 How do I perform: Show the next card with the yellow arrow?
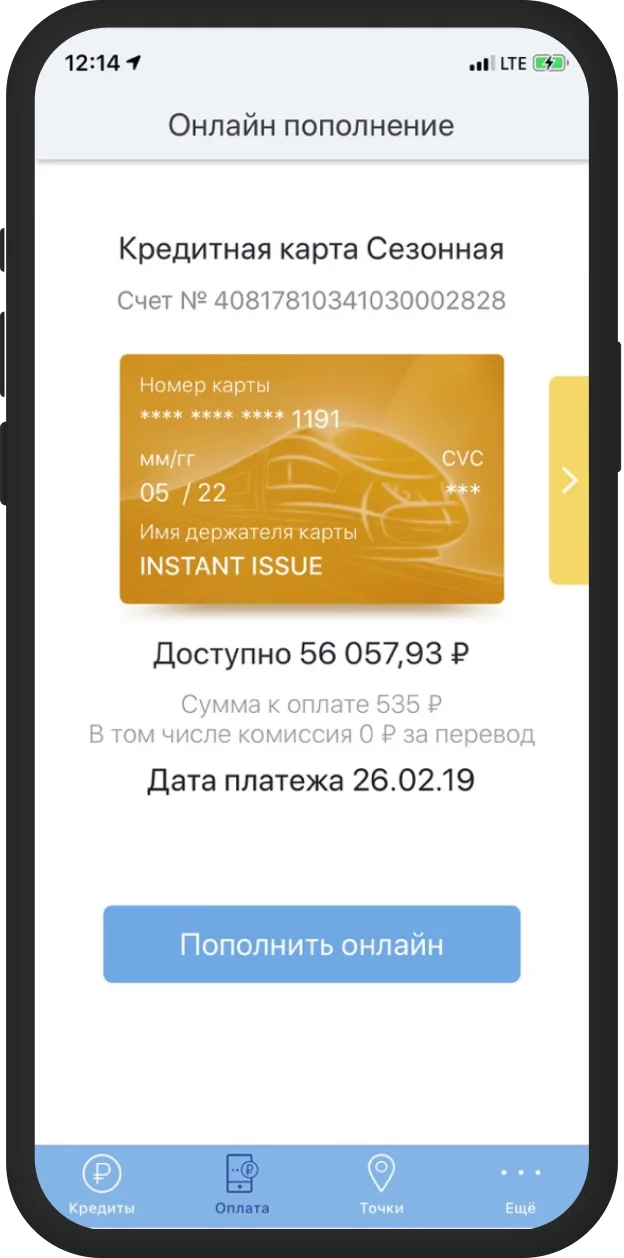coord(569,480)
